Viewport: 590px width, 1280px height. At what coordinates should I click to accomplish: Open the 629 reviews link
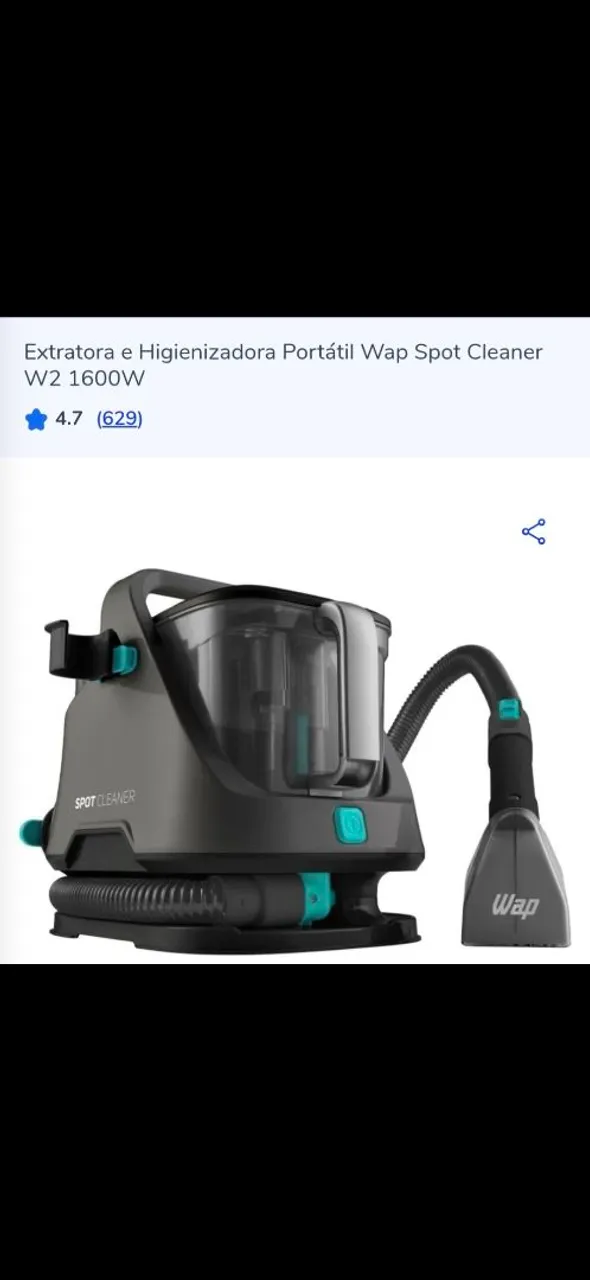pyautogui.click(x=120, y=419)
